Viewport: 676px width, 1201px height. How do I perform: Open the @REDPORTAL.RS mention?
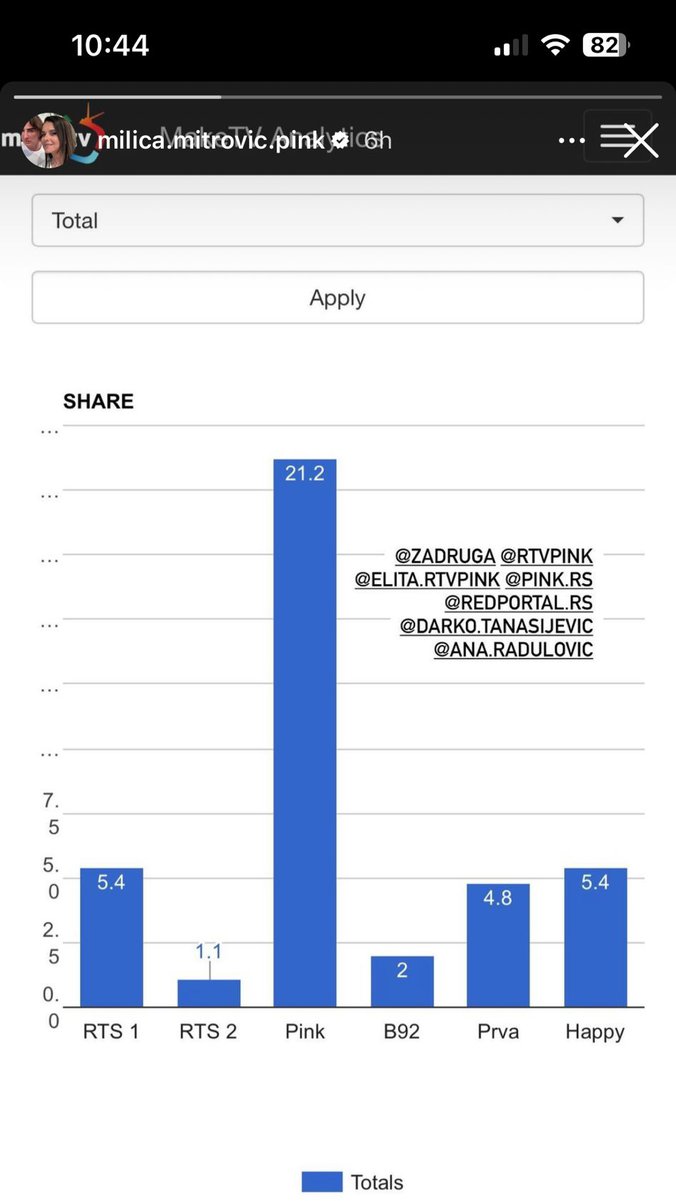coord(519,603)
